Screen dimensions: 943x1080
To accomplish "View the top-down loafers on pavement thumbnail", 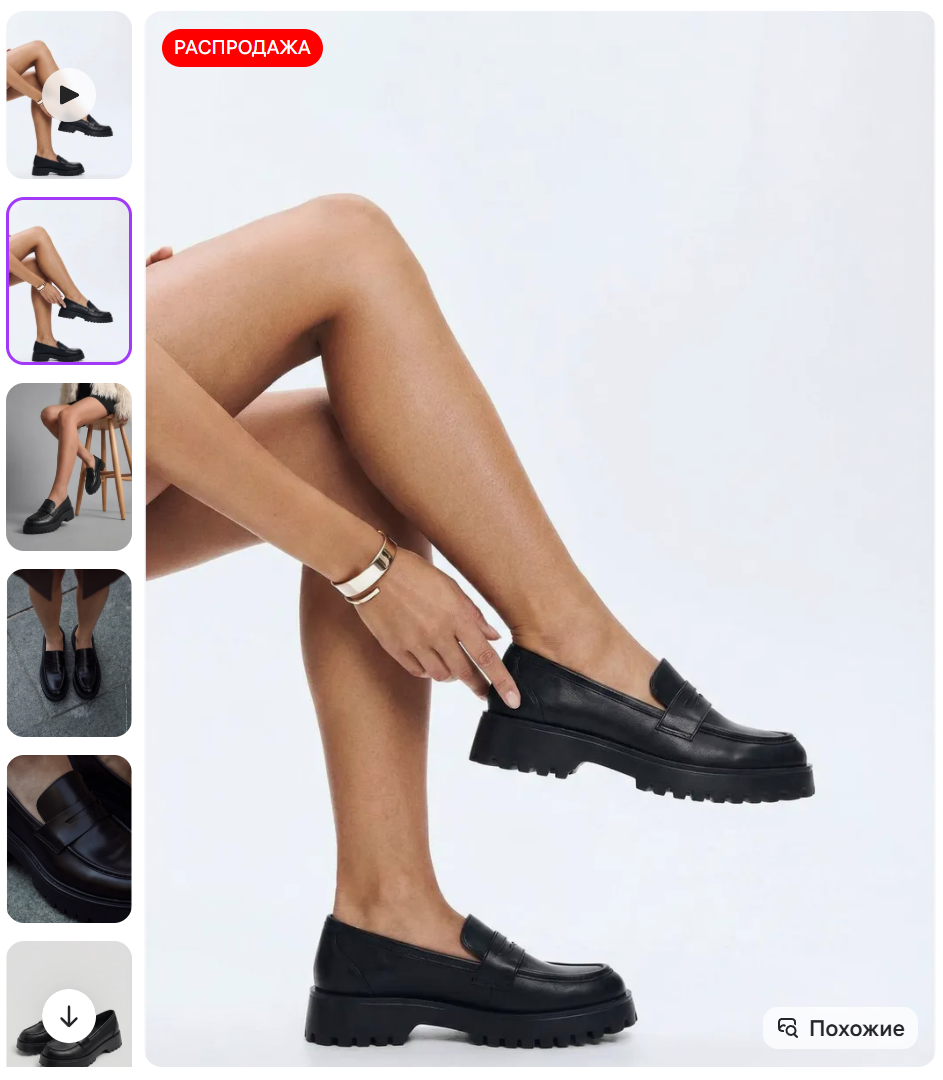I will coord(69,653).
